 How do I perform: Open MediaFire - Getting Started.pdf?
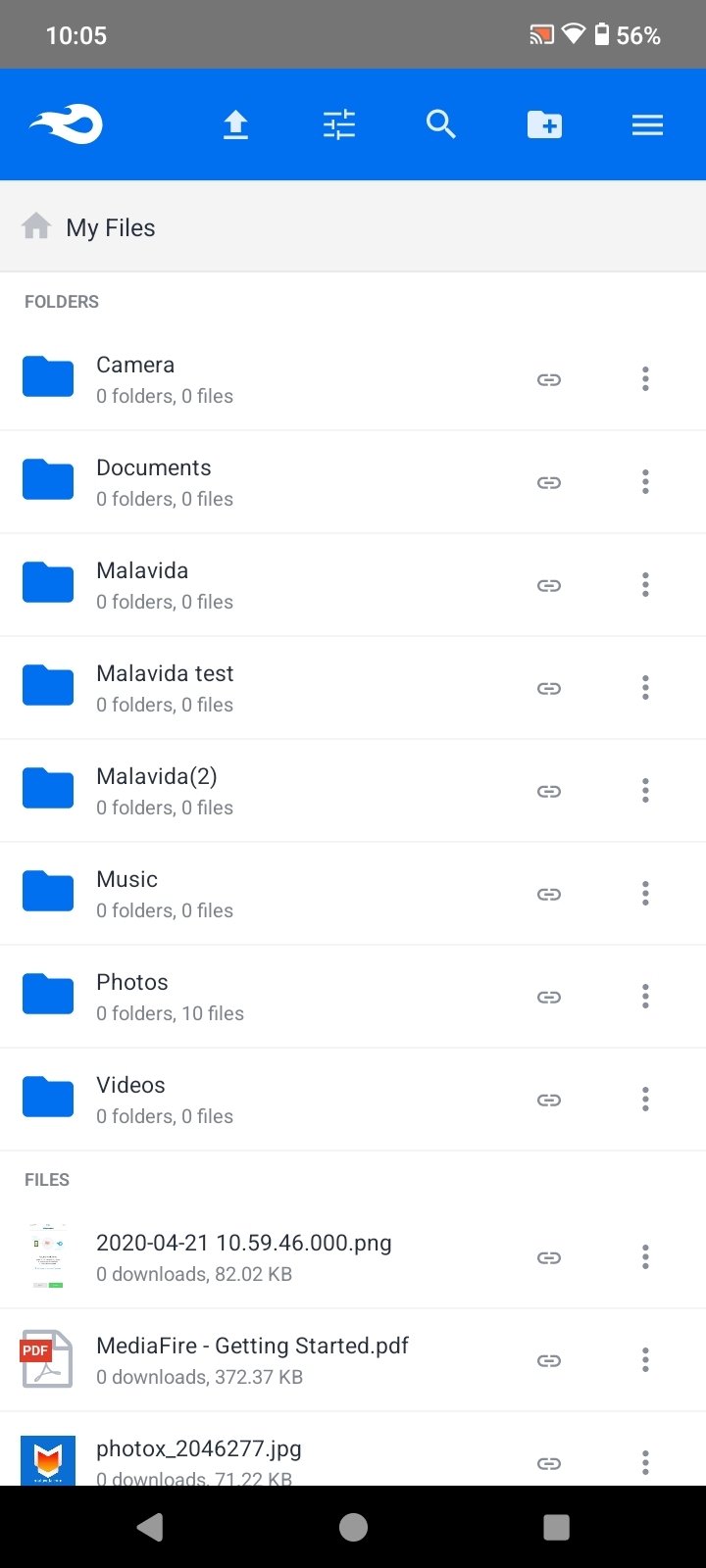pos(353,1360)
